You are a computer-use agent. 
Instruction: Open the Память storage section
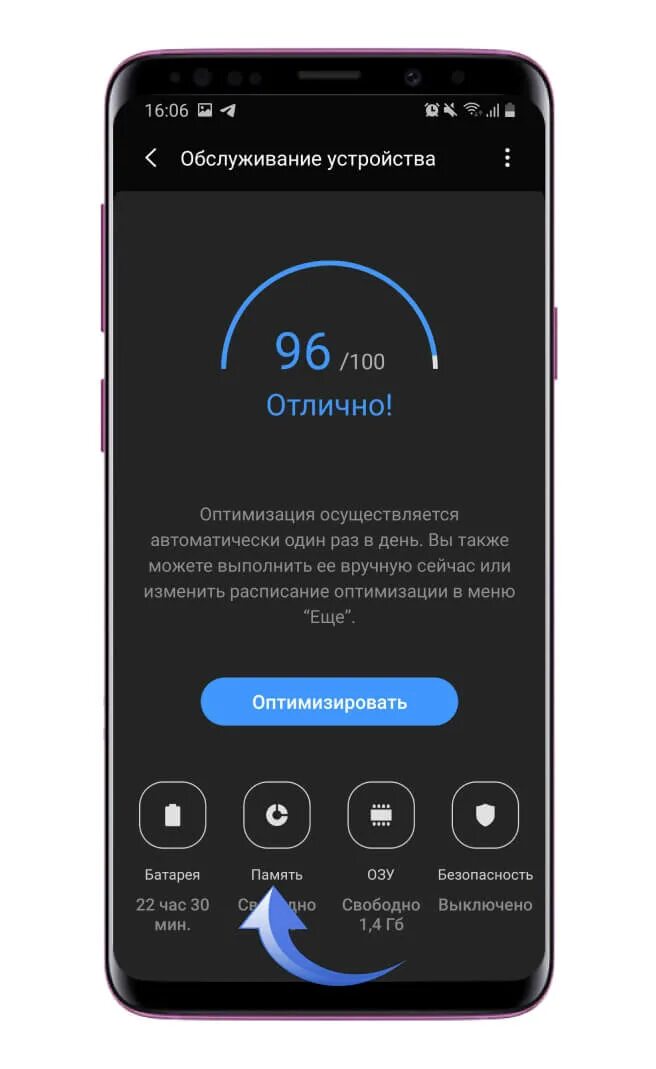point(277,815)
